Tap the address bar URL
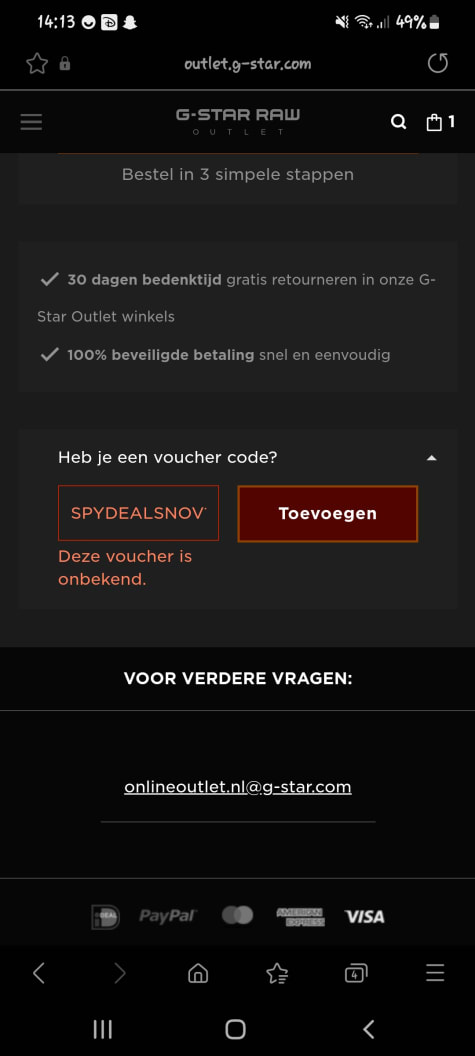This screenshot has height=1056, width=475. coord(248,64)
